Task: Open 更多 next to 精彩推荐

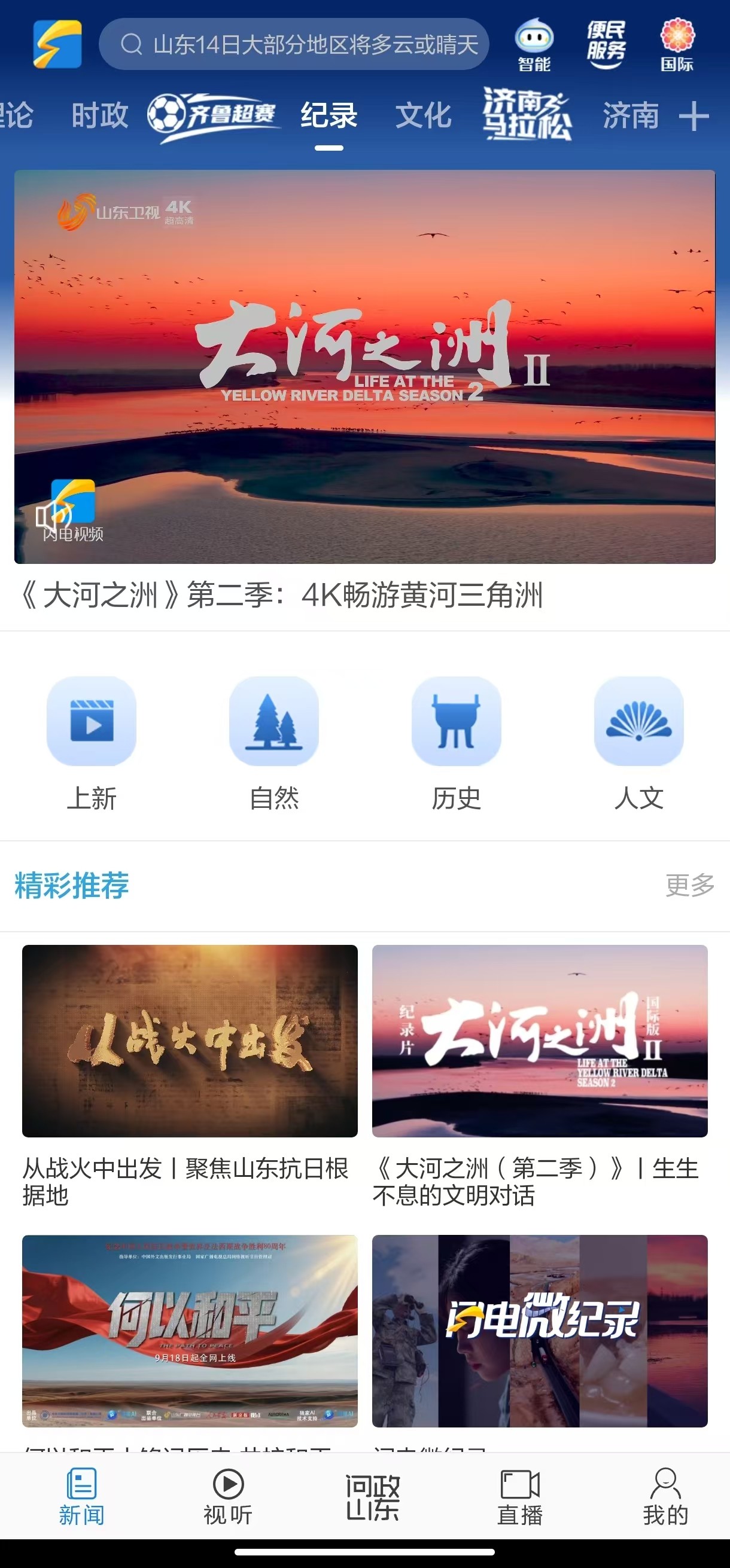Action: point(690,887)
